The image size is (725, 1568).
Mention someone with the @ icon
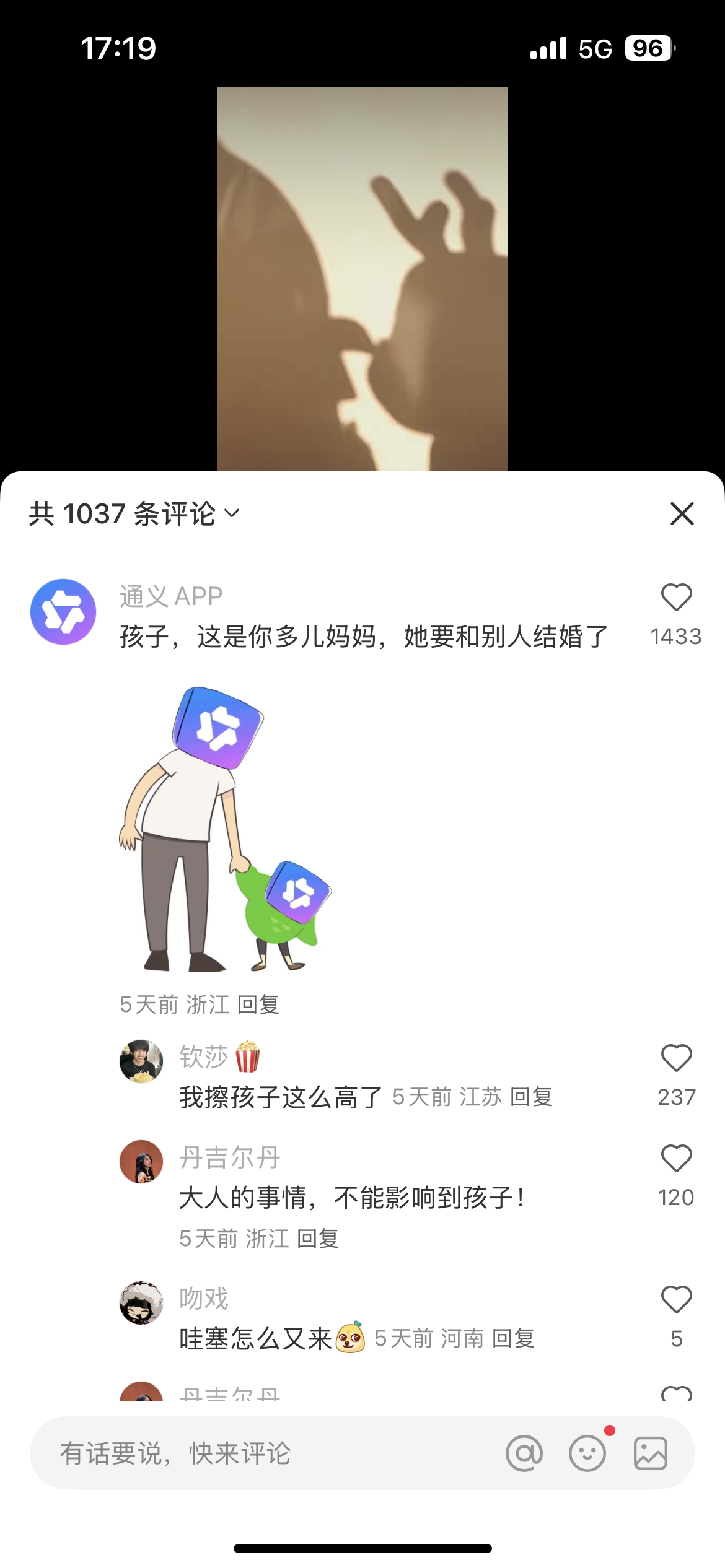(524, 1453)
